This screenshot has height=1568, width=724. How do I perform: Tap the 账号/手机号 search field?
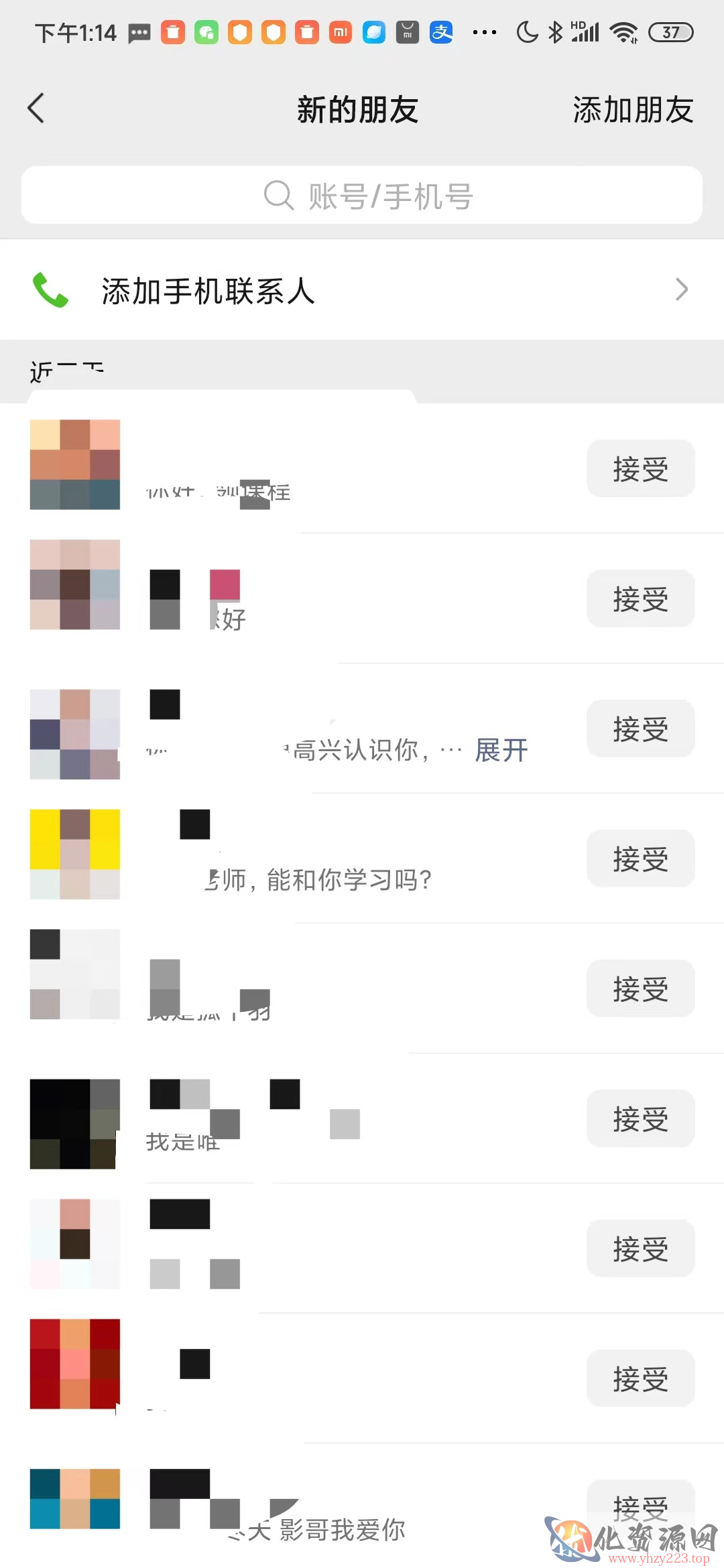[x=362, y=196]
